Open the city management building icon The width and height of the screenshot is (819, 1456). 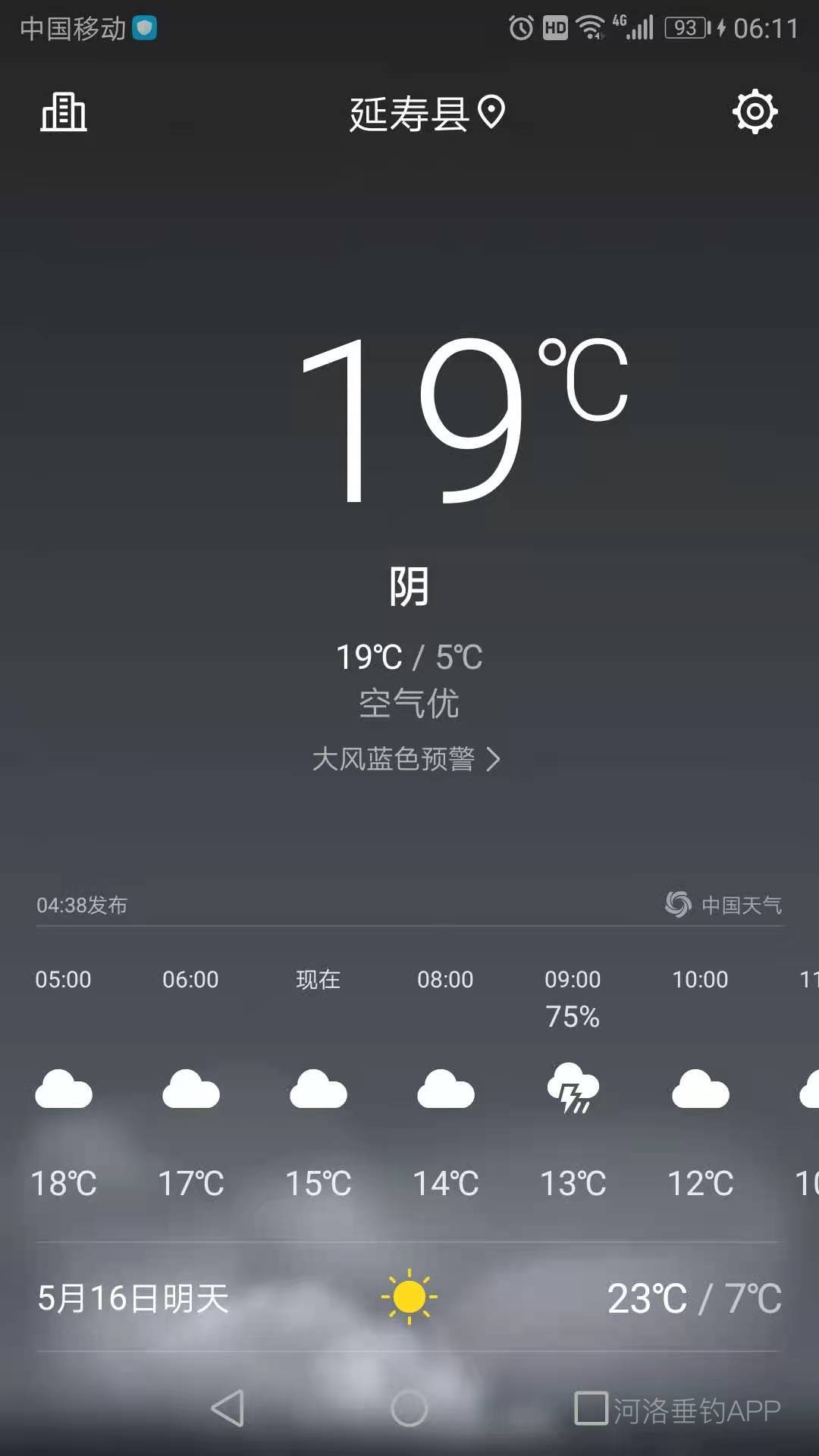click(64, 113)
